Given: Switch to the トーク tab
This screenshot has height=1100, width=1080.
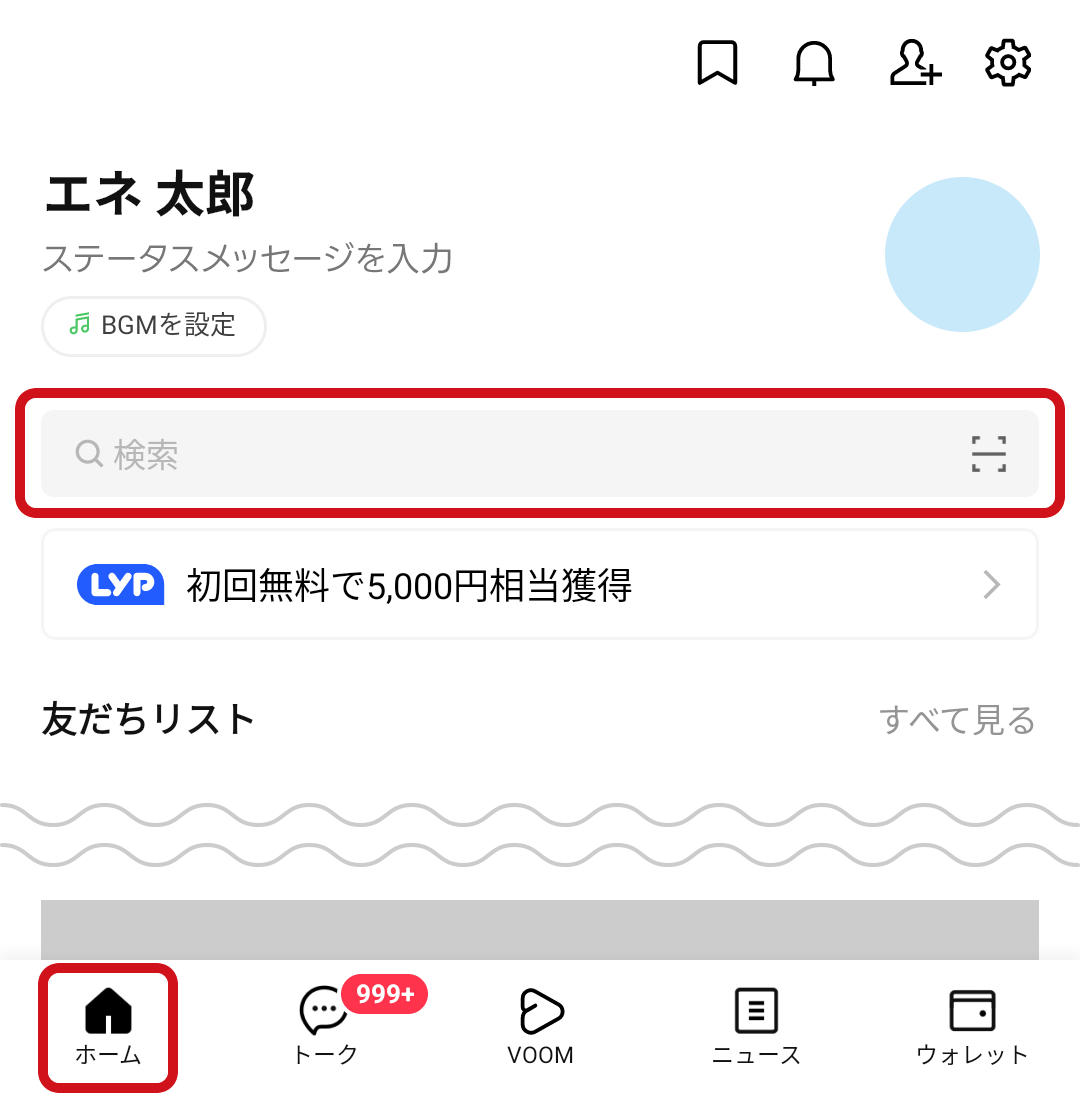Looking at the screenshot, I should pos(324,1026).
